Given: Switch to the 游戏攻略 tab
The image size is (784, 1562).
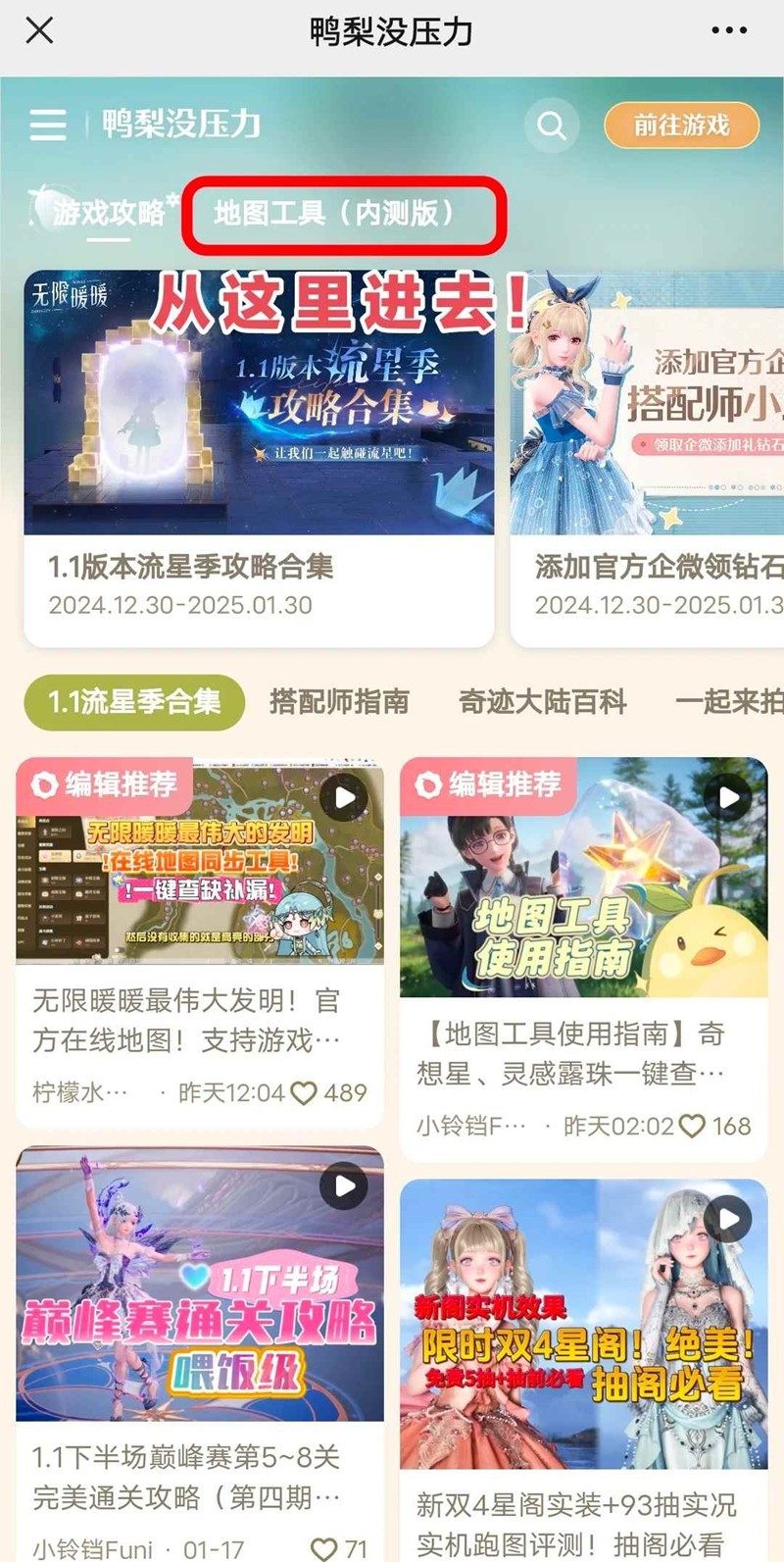Looking at the screenshot, I should click(x=108, y=211).
